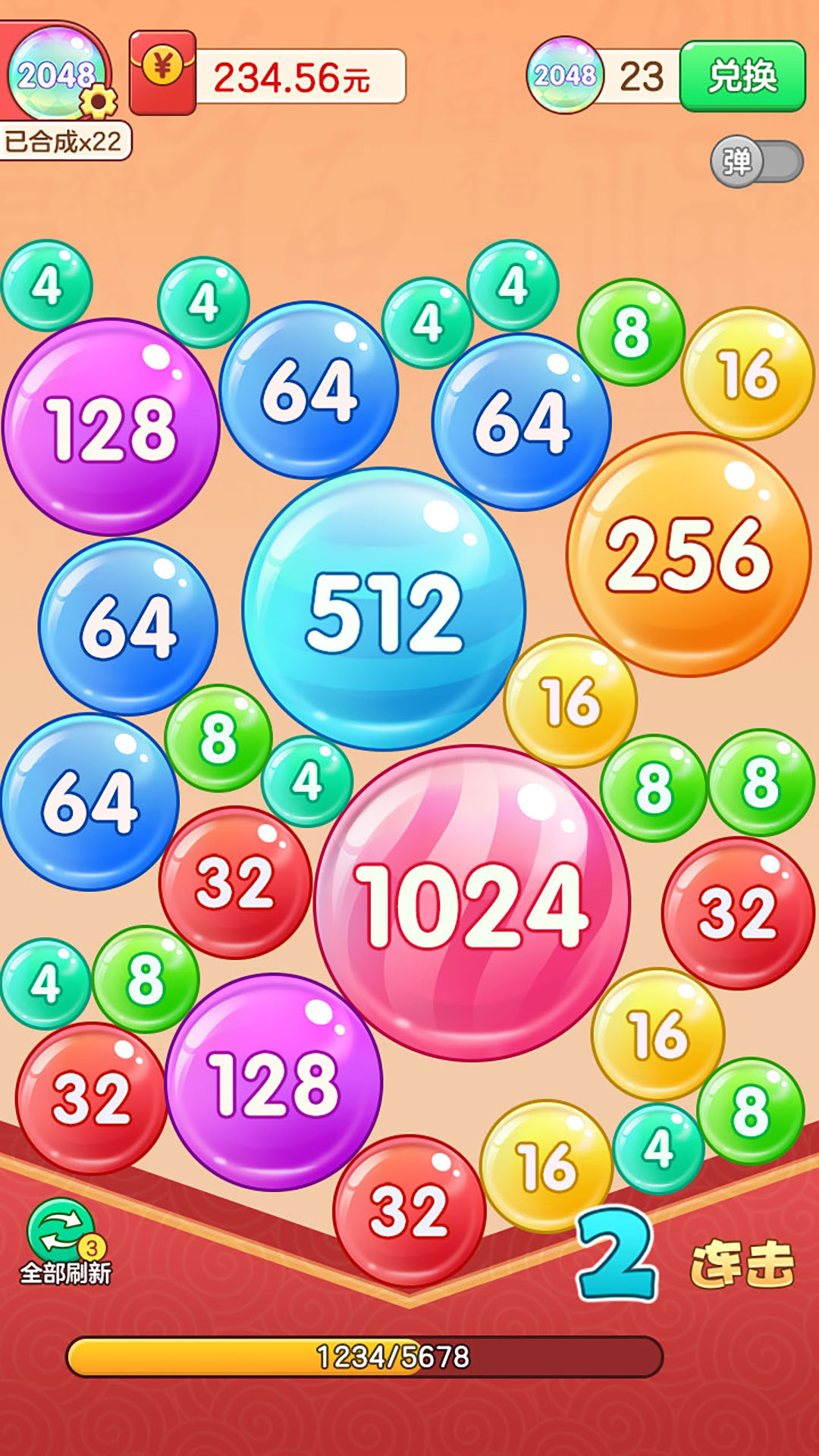This screenshot has width=819, height=1456.
Task: Toggle the 弹 switch
Action: pyautogui.click(x=756, y=161)
